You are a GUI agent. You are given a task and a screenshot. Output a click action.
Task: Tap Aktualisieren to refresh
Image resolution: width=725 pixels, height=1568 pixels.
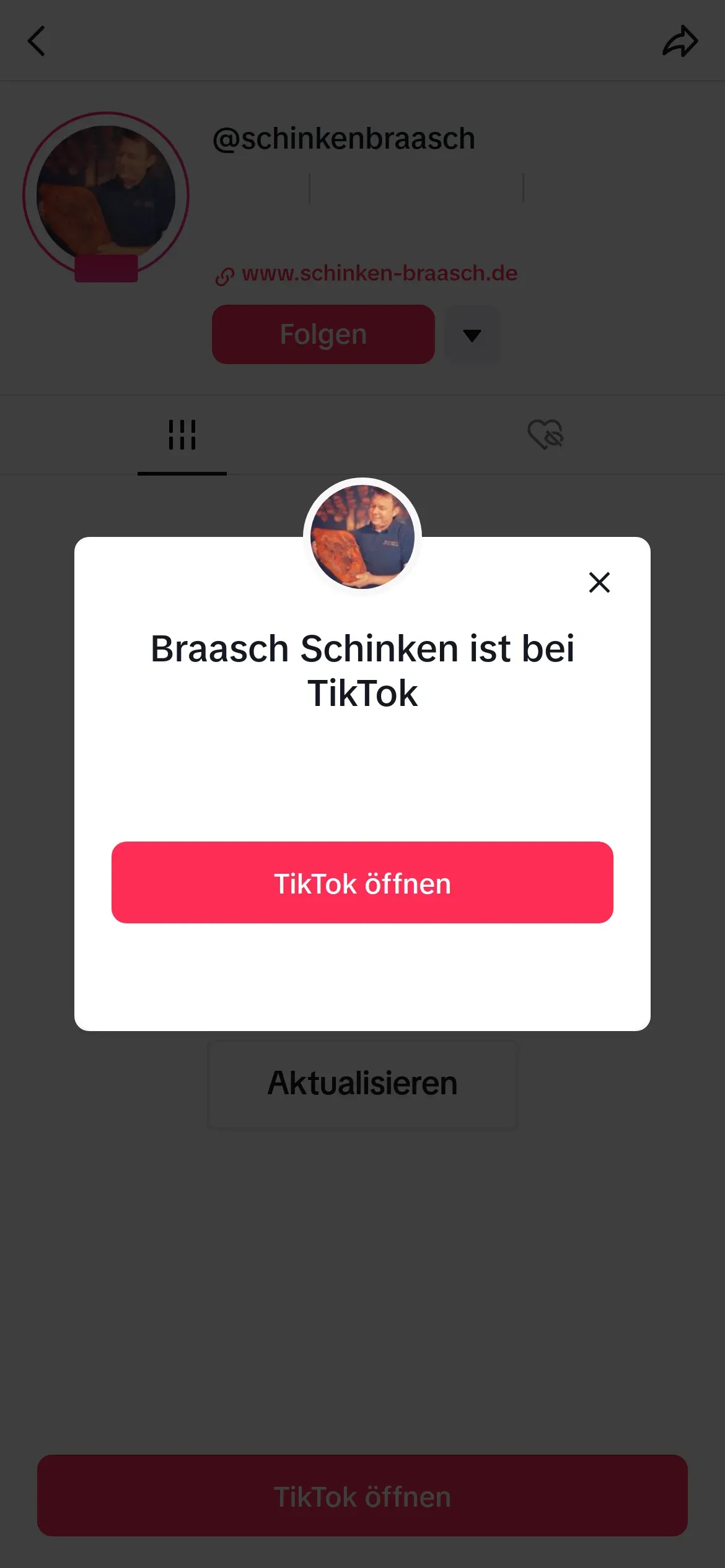coord(362,1083)
